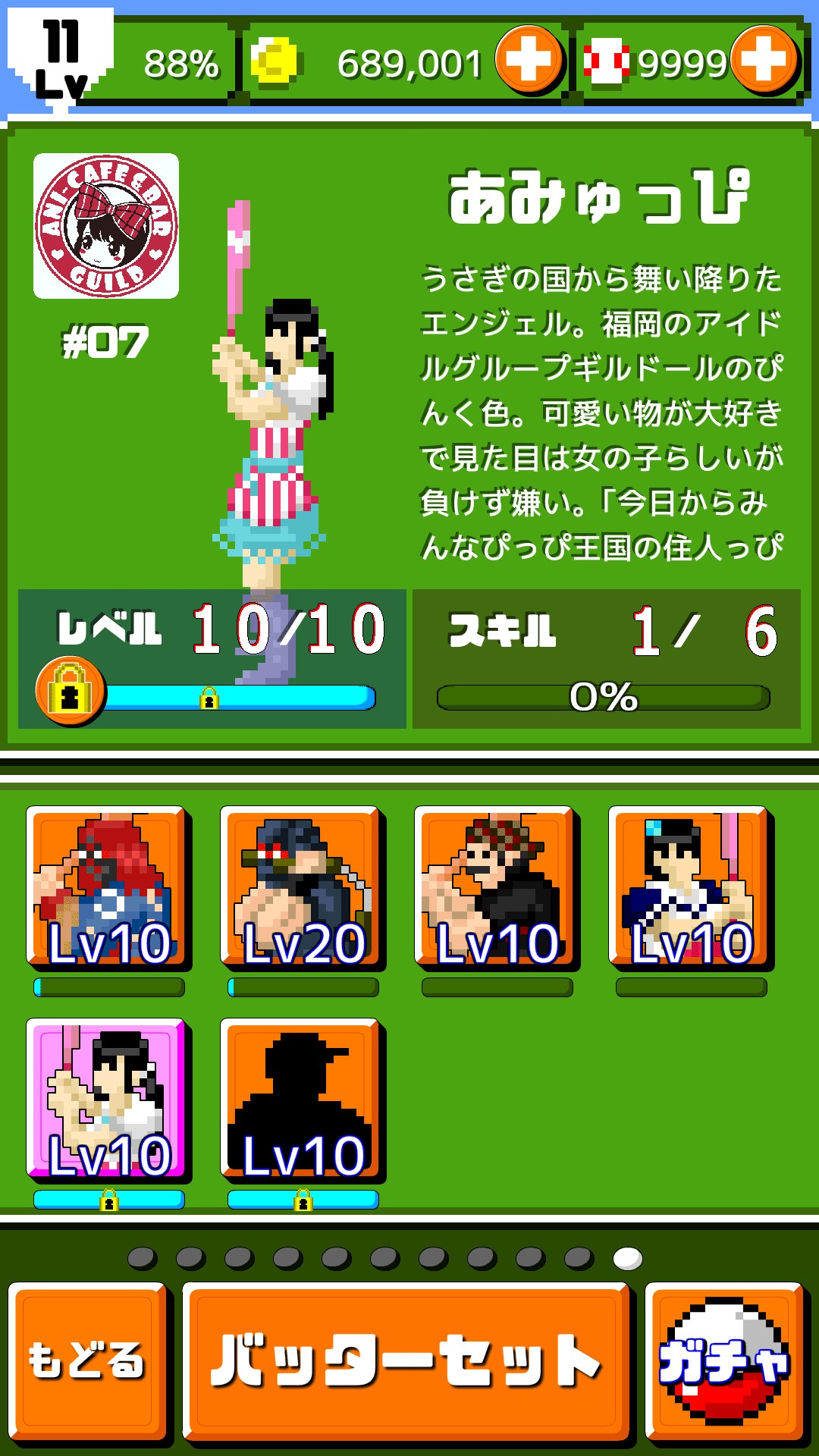Select the navy uniform girl batter card
This screenshot has height=1456, width=819.
(x=690, y=887)
